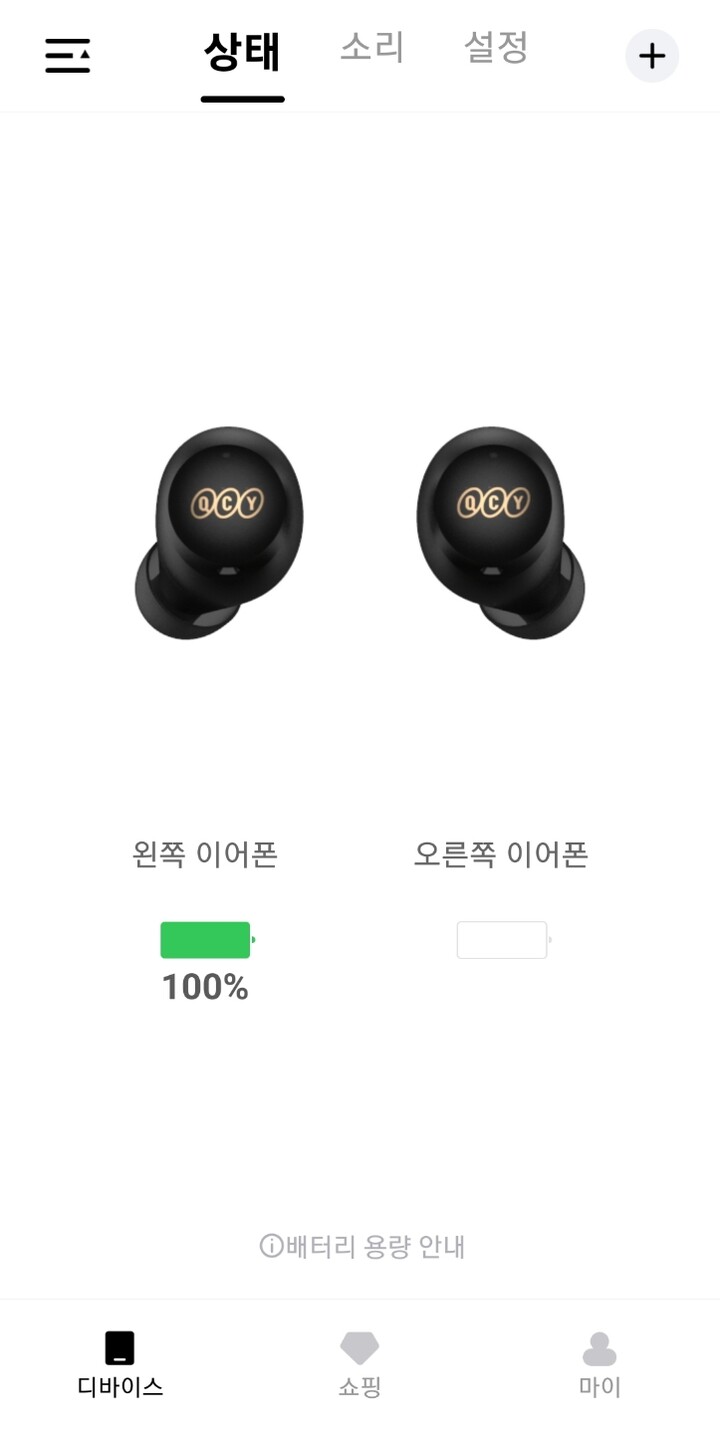
Task: Tap the plus icon to add a device
Action: pos(652,56)
